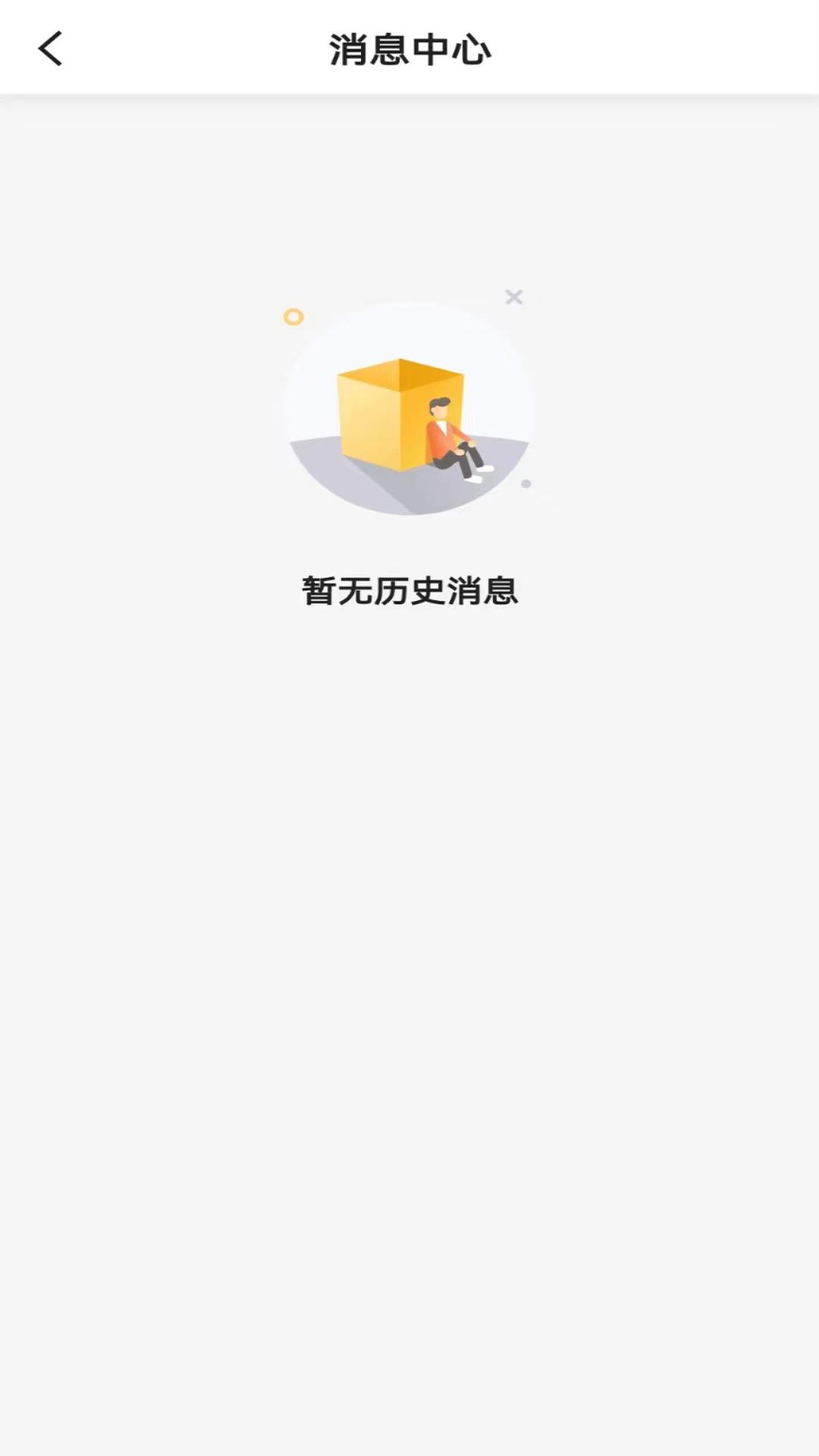The width and height of the screenshot is (819, 1456).
Task: Return to previous screen using back control
Action: 50,49
